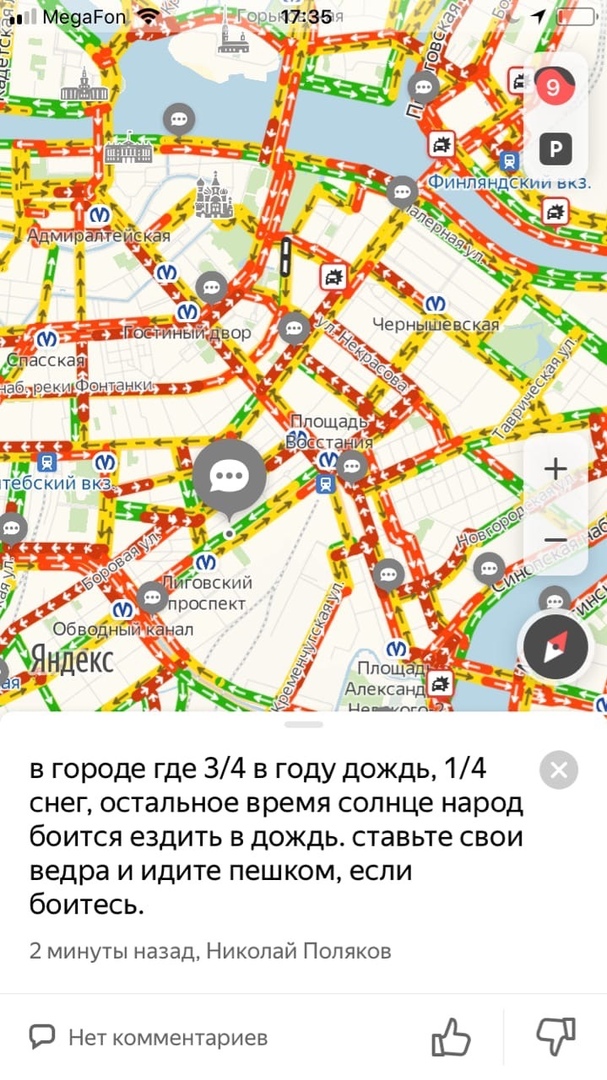Open comment bubble near Площадь Восстания
Viewport: 607px width, 1080px height.
click(x=352, y=465)
